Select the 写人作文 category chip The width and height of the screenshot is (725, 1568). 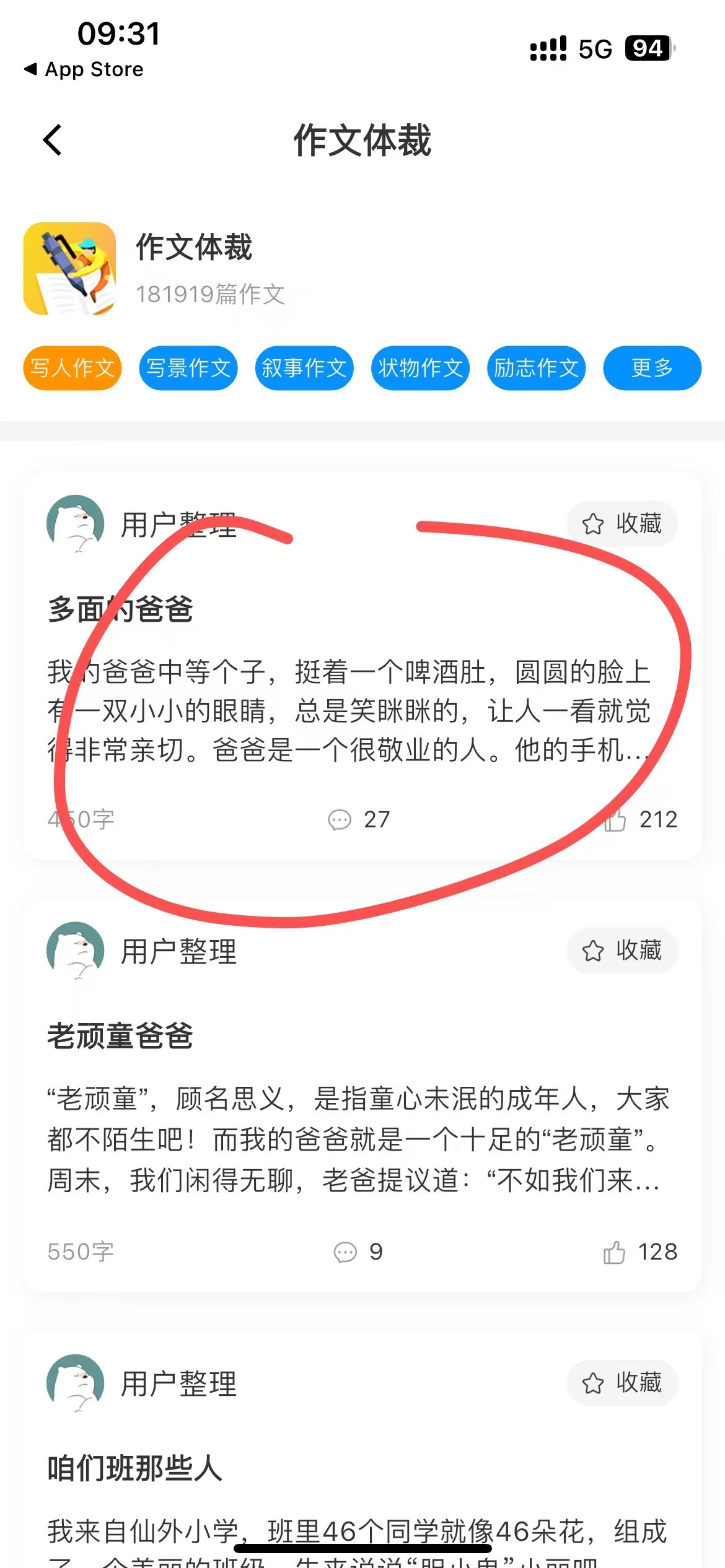tap(72, 368)
